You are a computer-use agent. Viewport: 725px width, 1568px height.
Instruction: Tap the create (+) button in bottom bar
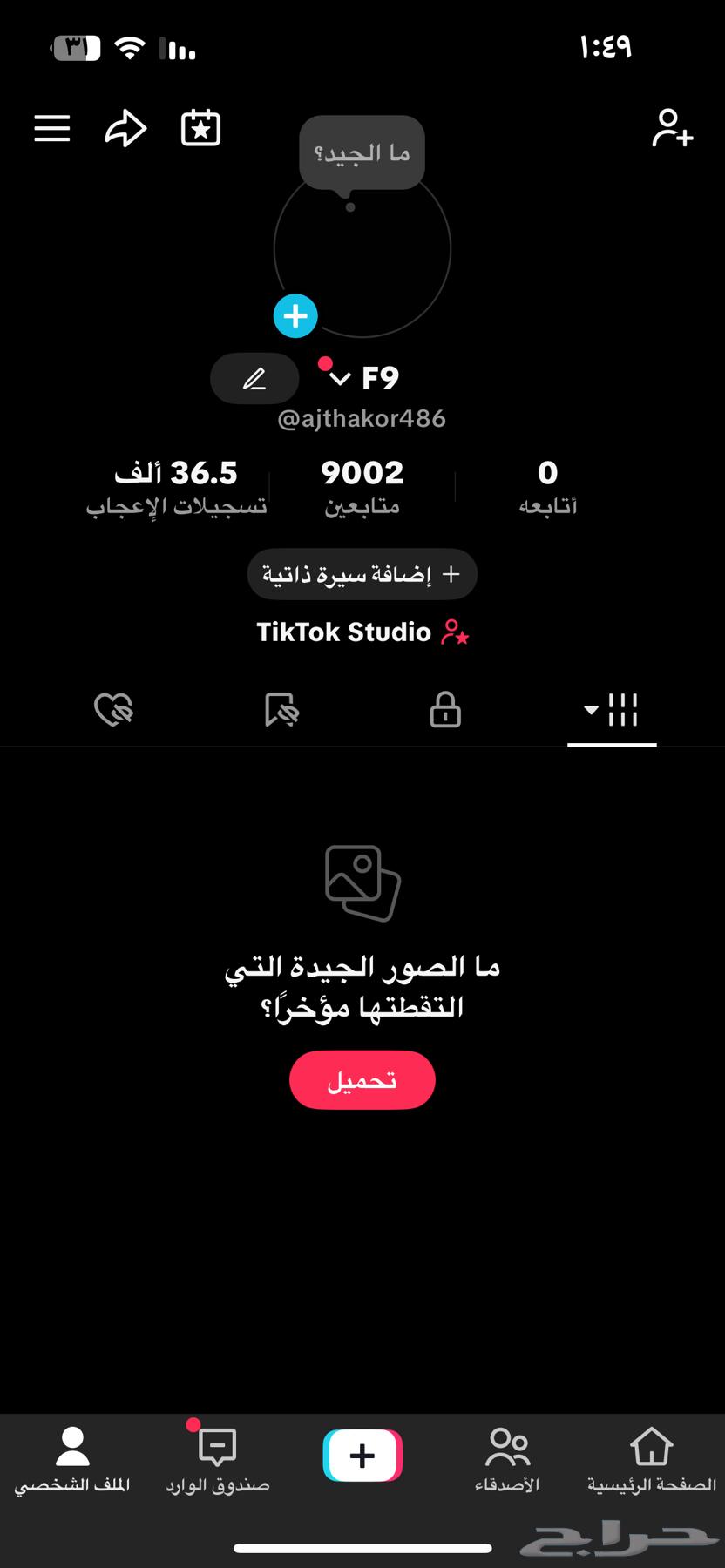[362, 1453]
